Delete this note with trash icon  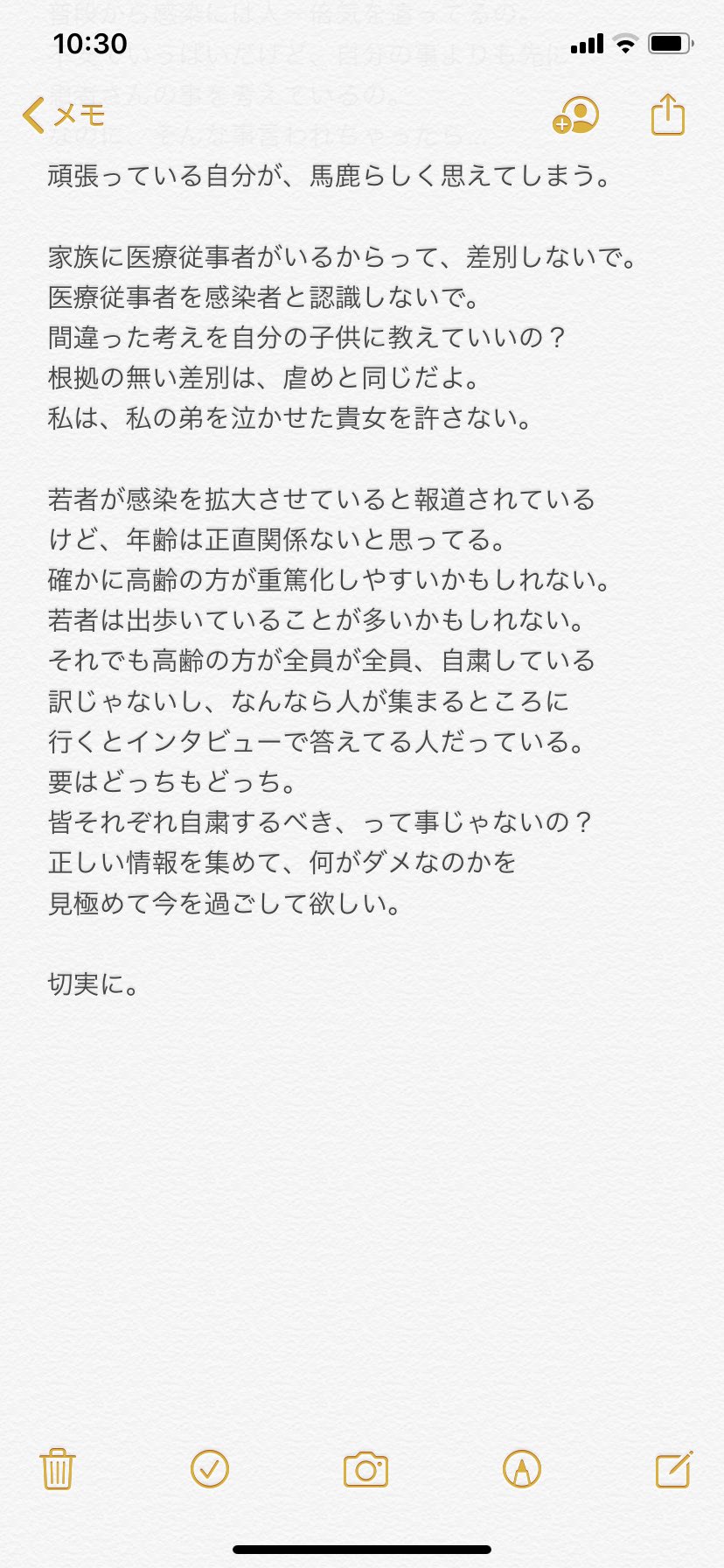58,1469
